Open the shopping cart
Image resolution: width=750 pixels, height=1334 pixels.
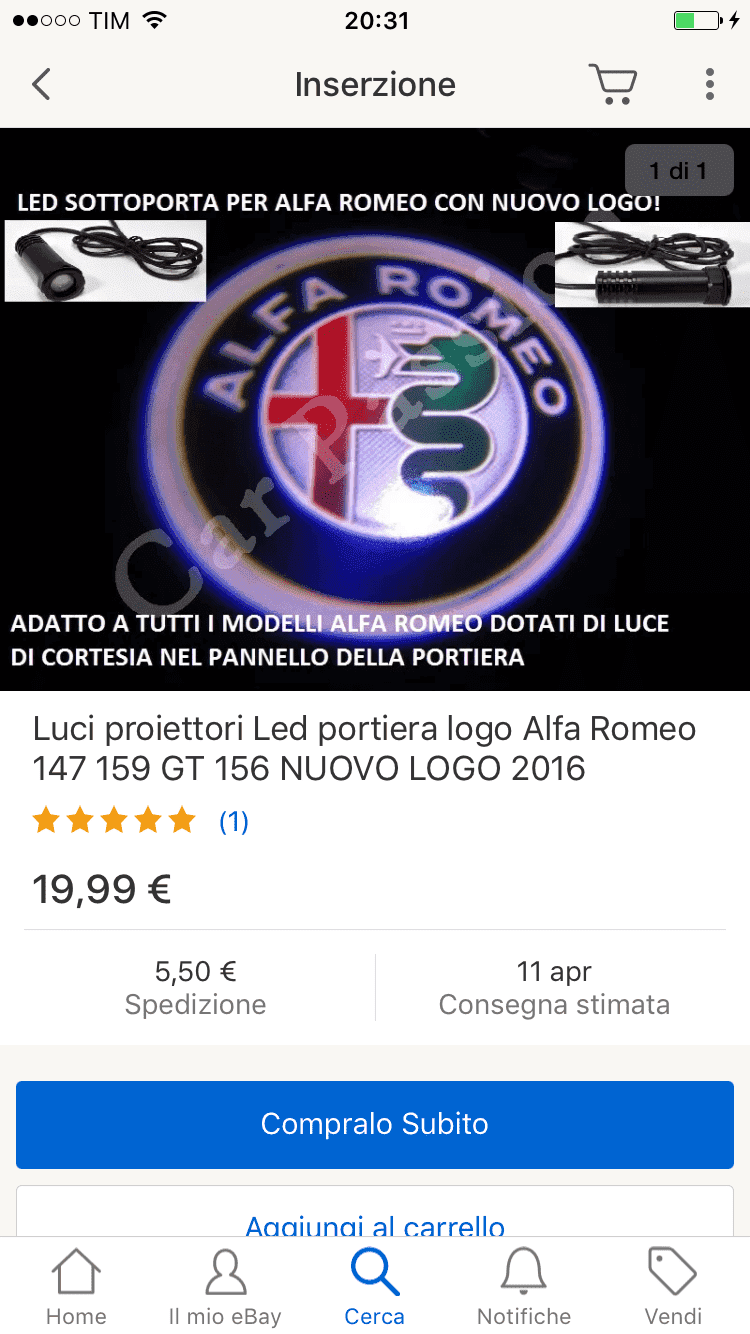pyautogui.click(x=612, y=84)
